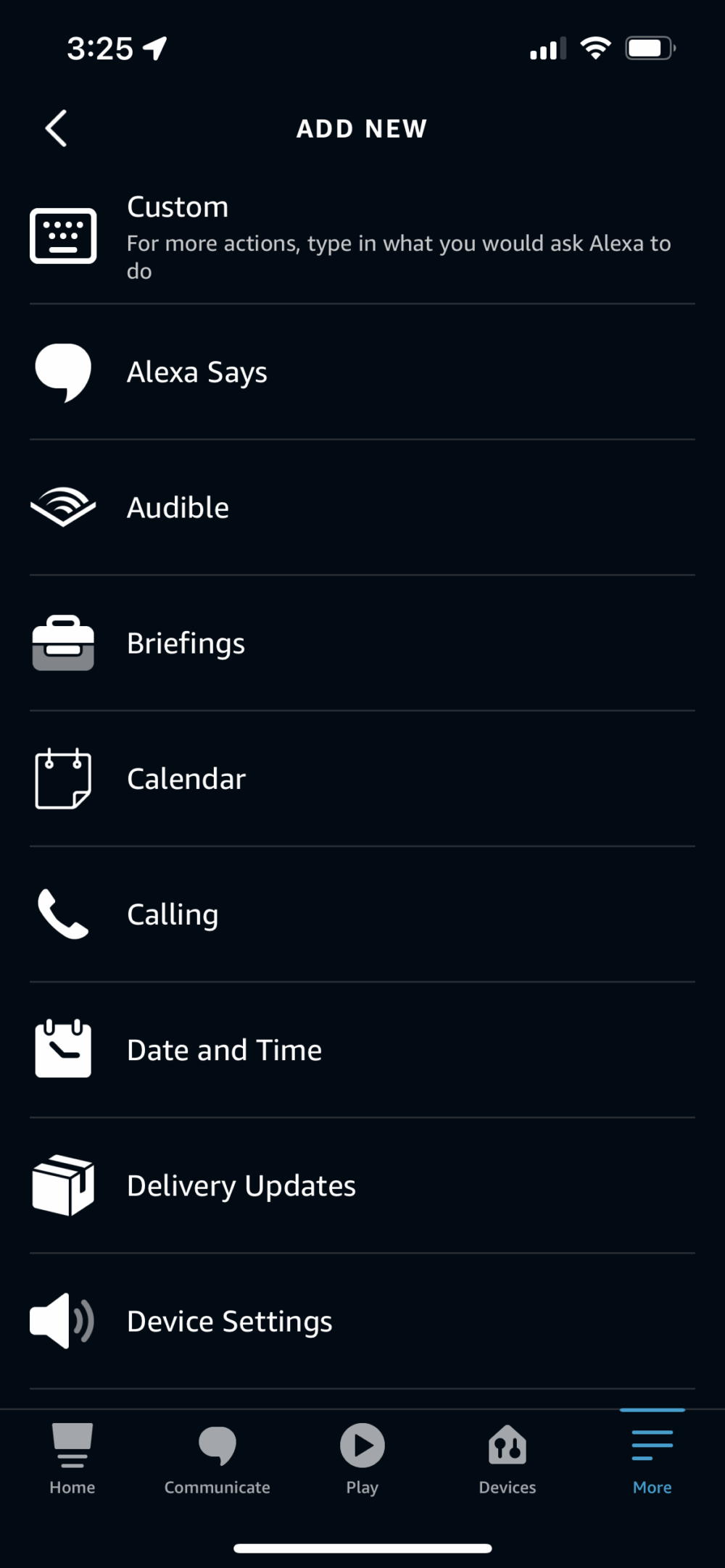Click the Briefings briefcase icon
The width and height of the screenshot is (725, 1568).
pos(63,642)
